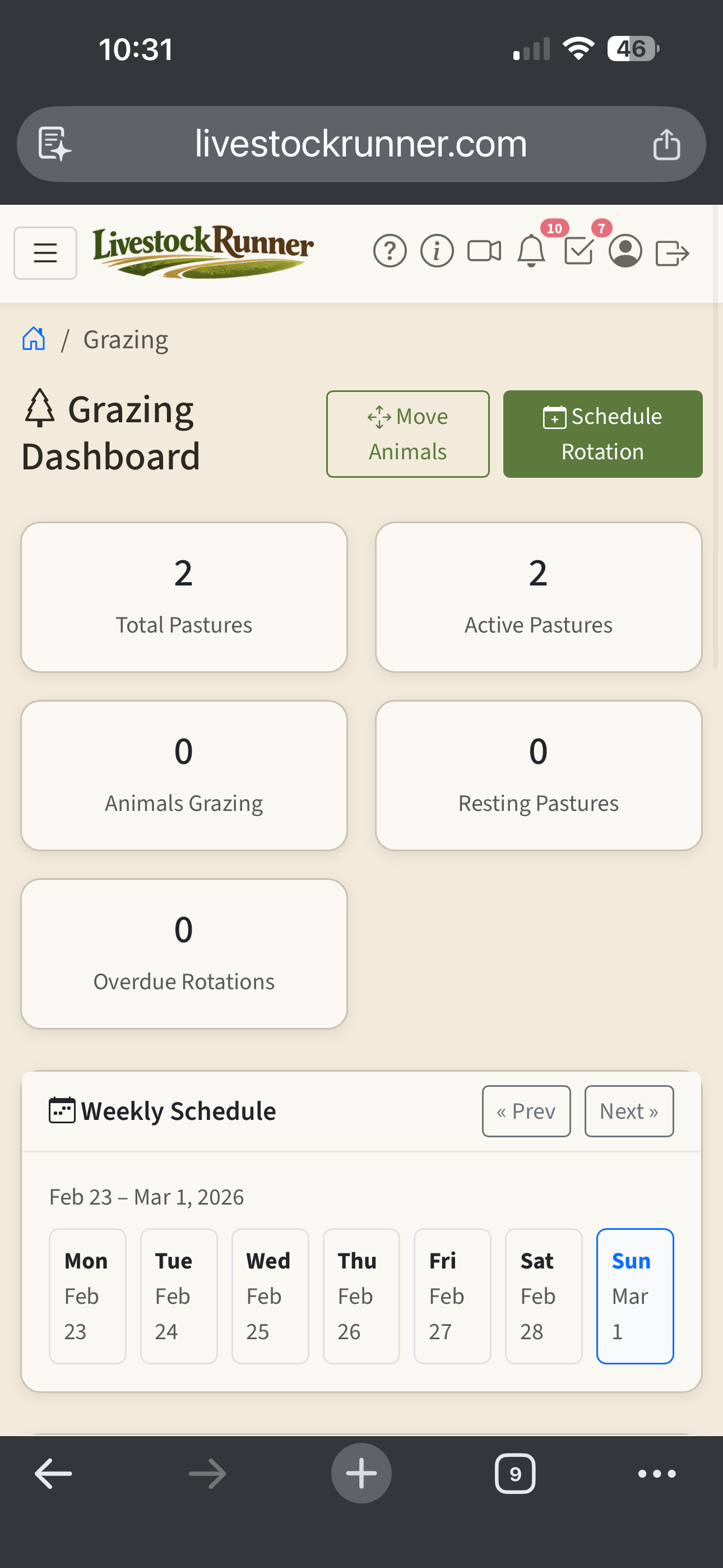Open the video tour camera icon
Viewport: 723px width, 1568px height.
[x=484, y=251]
